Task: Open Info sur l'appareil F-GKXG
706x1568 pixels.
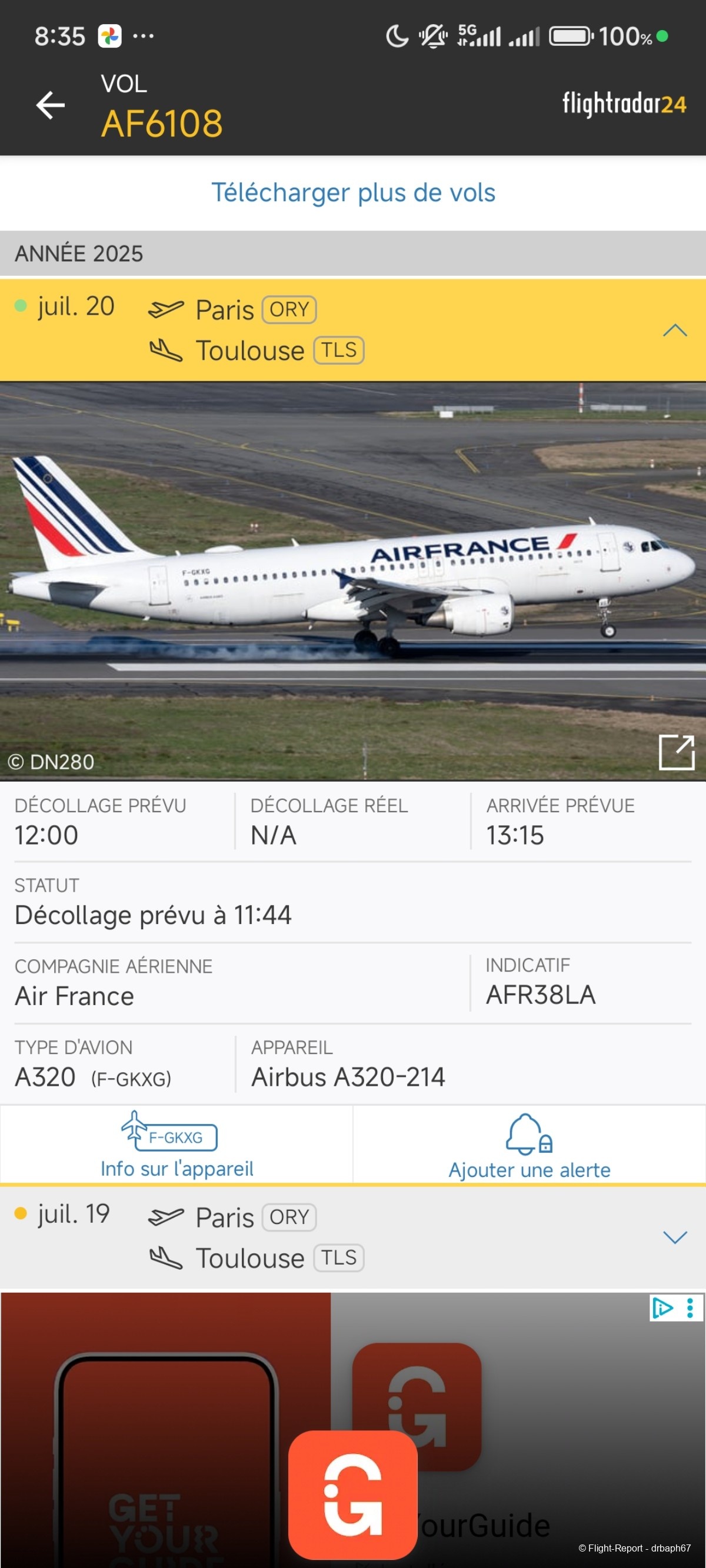Action: [x=176, y=1145]
